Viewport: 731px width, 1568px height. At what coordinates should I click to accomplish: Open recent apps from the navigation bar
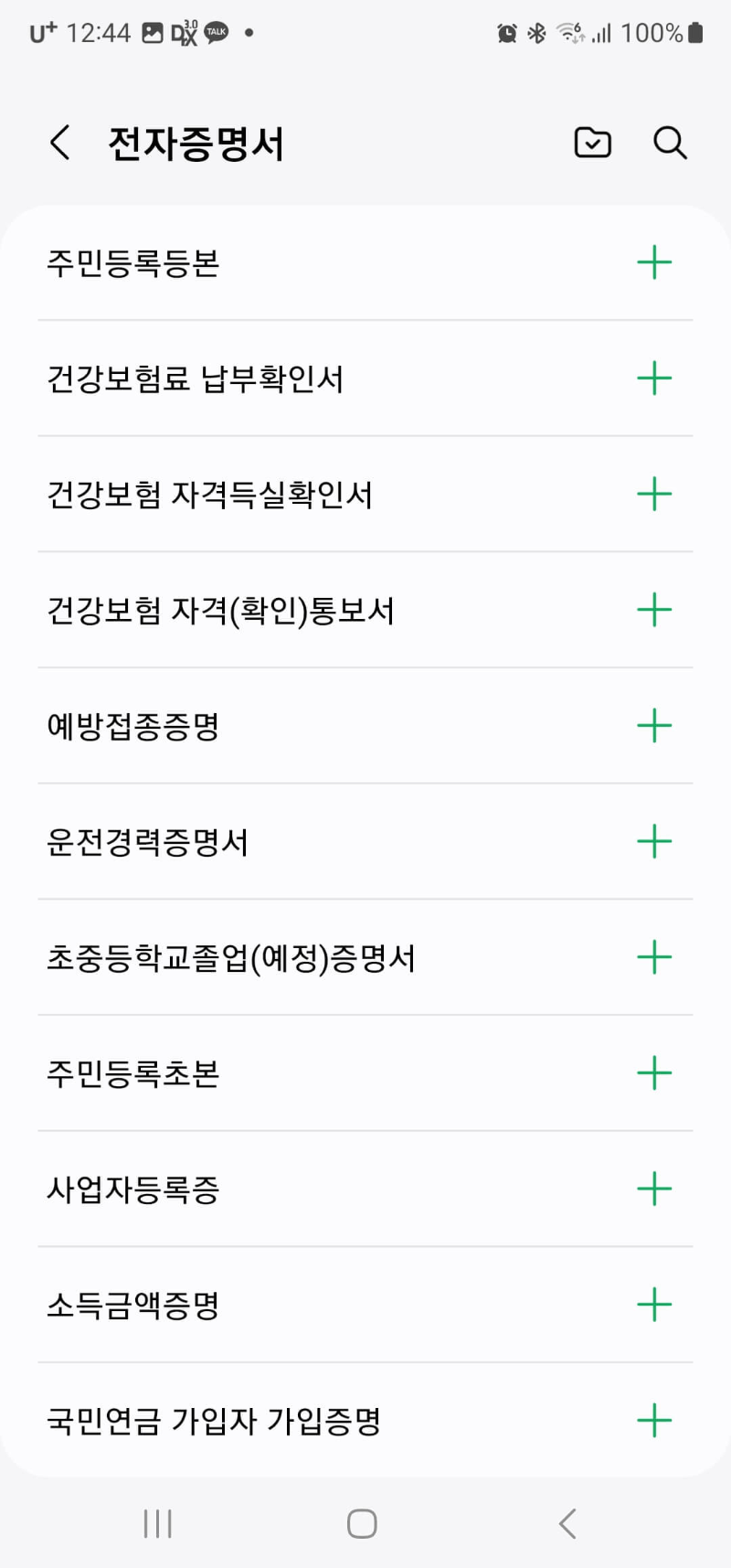point(157,1522)
